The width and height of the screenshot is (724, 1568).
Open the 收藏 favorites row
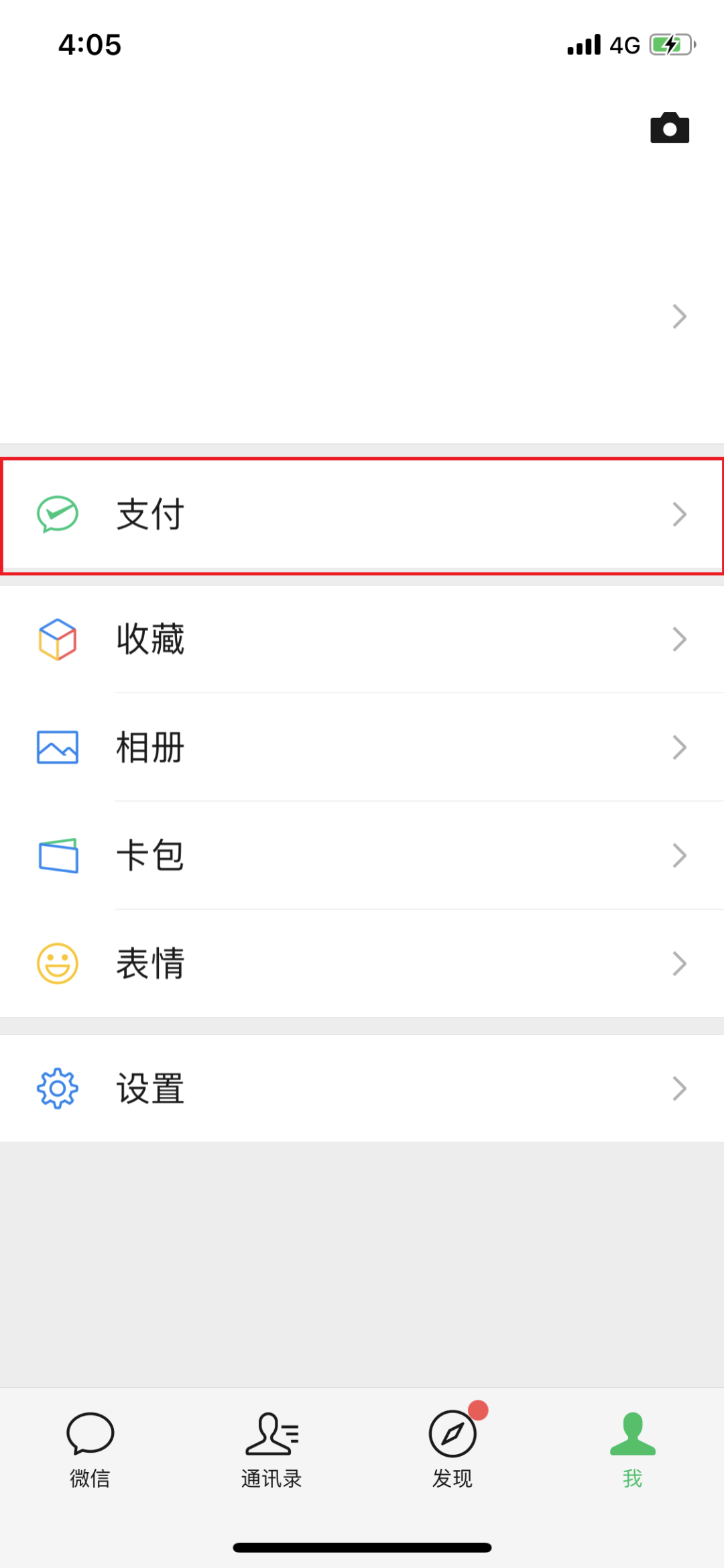[362, 639]
